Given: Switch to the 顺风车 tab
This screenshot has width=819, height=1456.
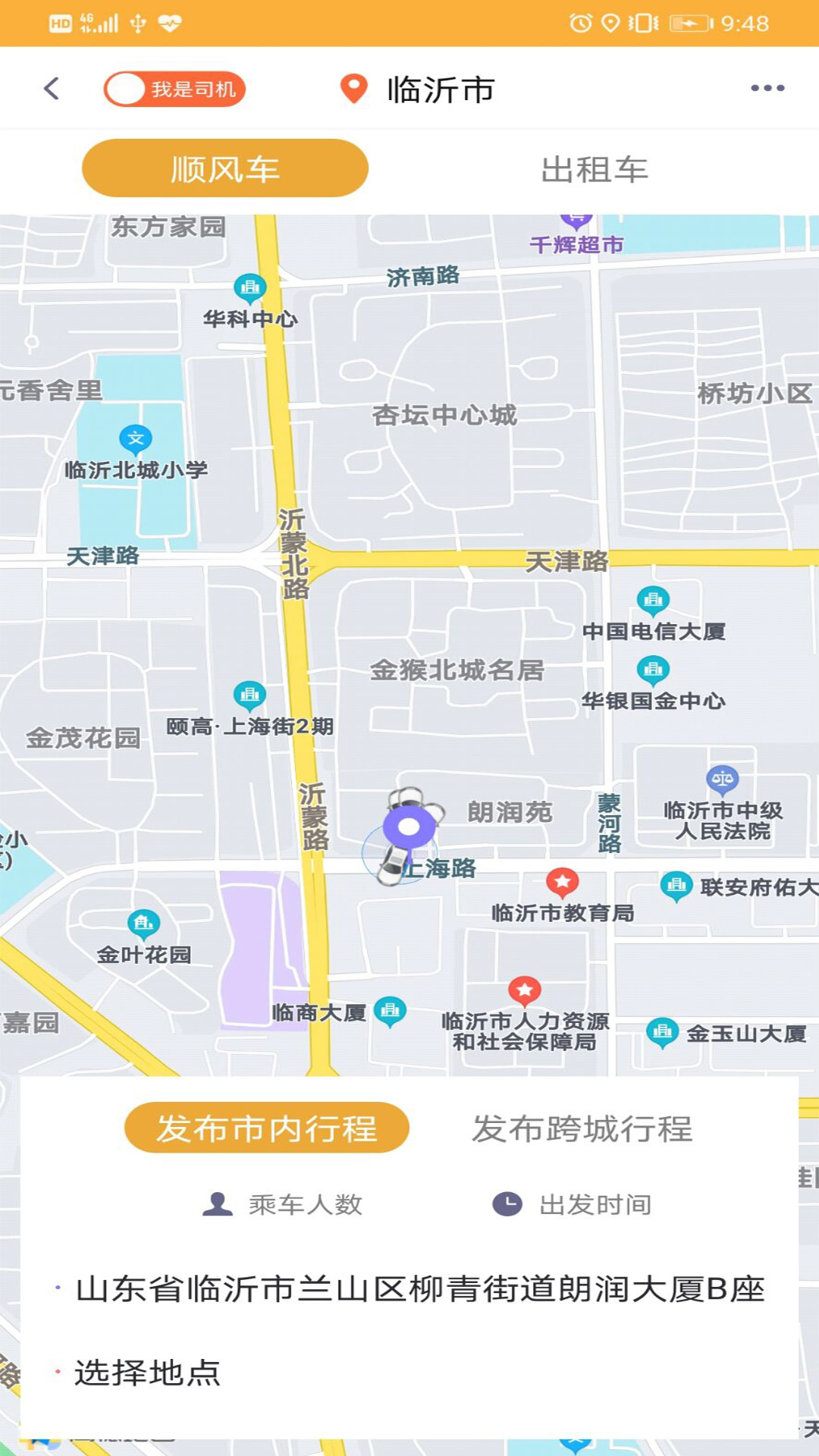Looking at the screenshot, I should click(225, 169).
